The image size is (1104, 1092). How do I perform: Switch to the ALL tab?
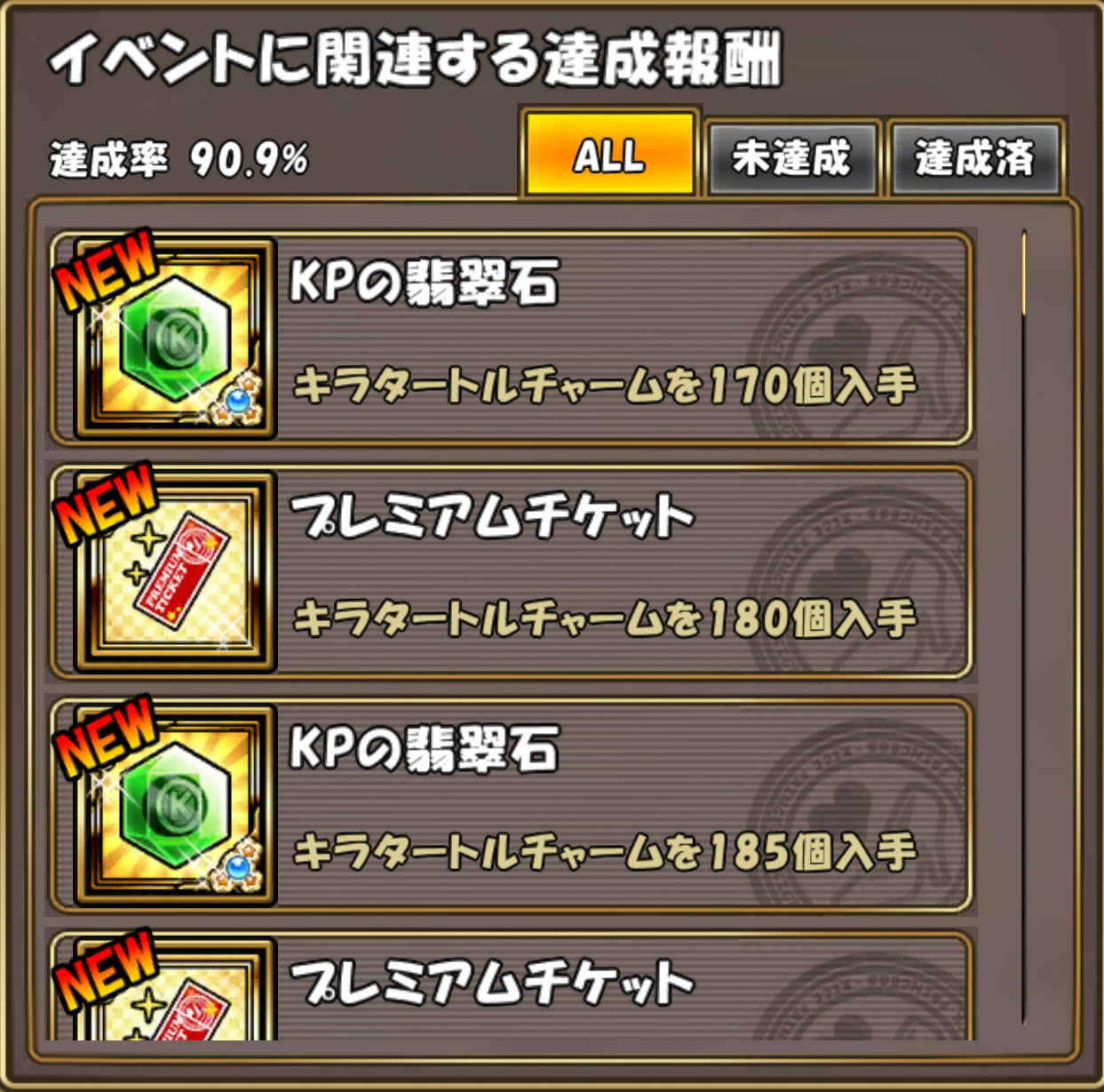coord(609,155)
